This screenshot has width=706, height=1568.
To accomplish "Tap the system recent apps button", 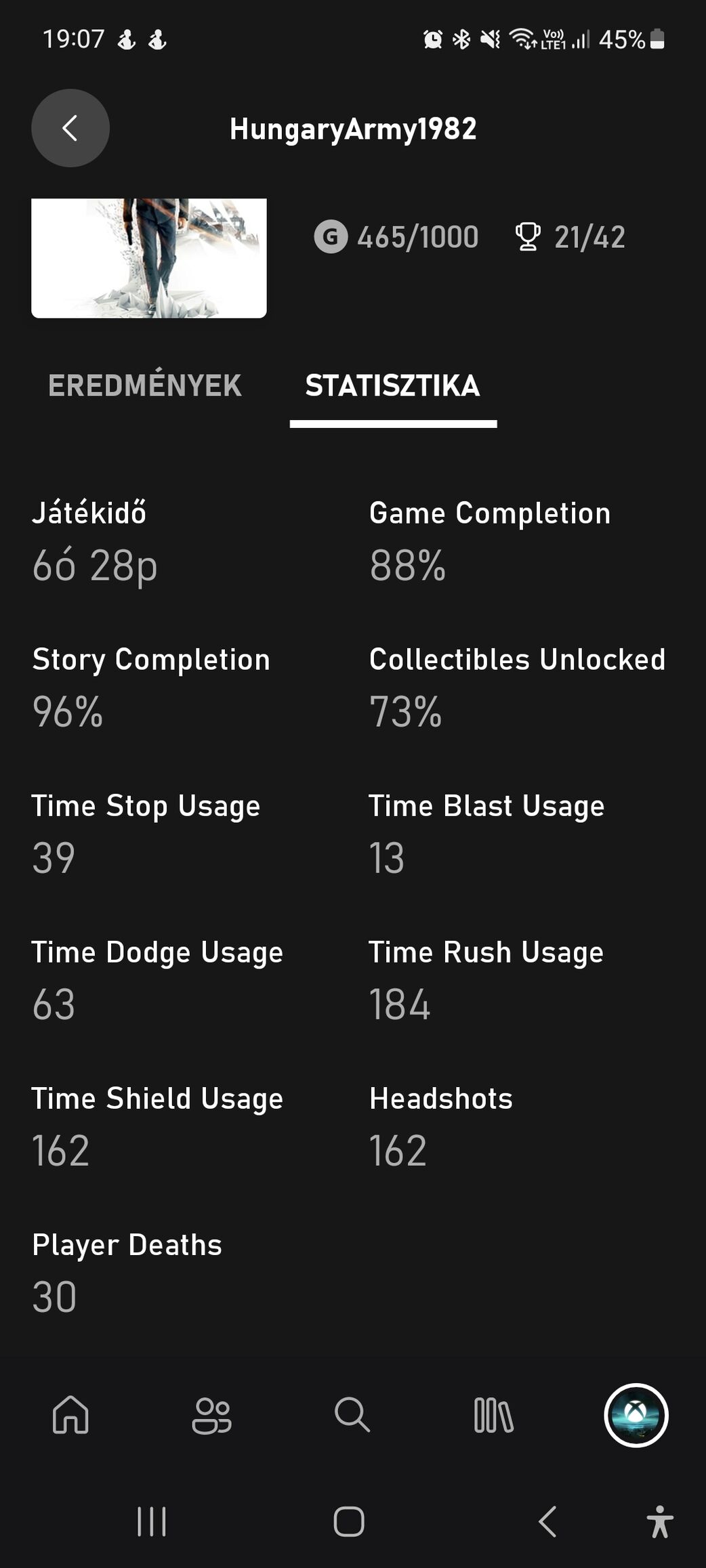I will coord(152,1522).
